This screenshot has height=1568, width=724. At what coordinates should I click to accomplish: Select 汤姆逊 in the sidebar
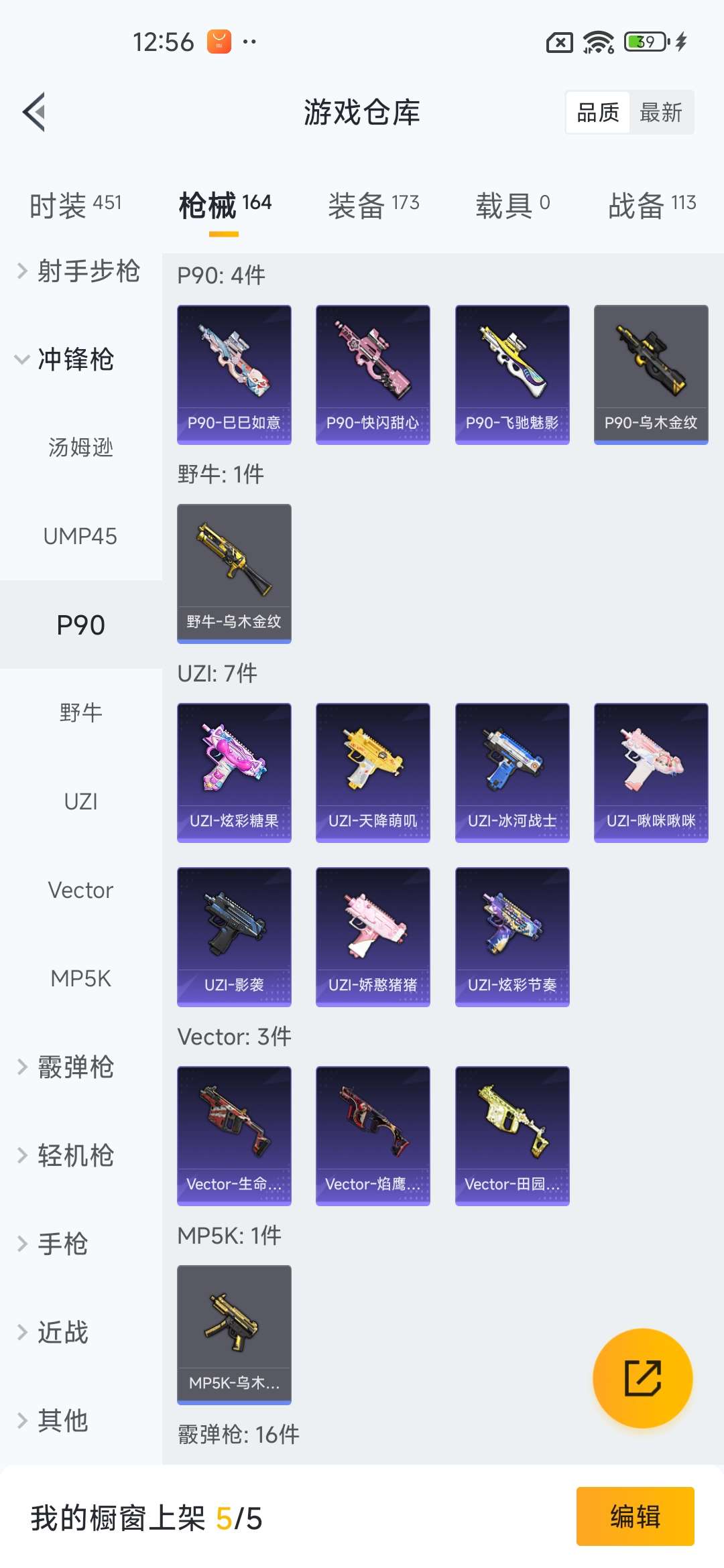(x=80, y=447)
